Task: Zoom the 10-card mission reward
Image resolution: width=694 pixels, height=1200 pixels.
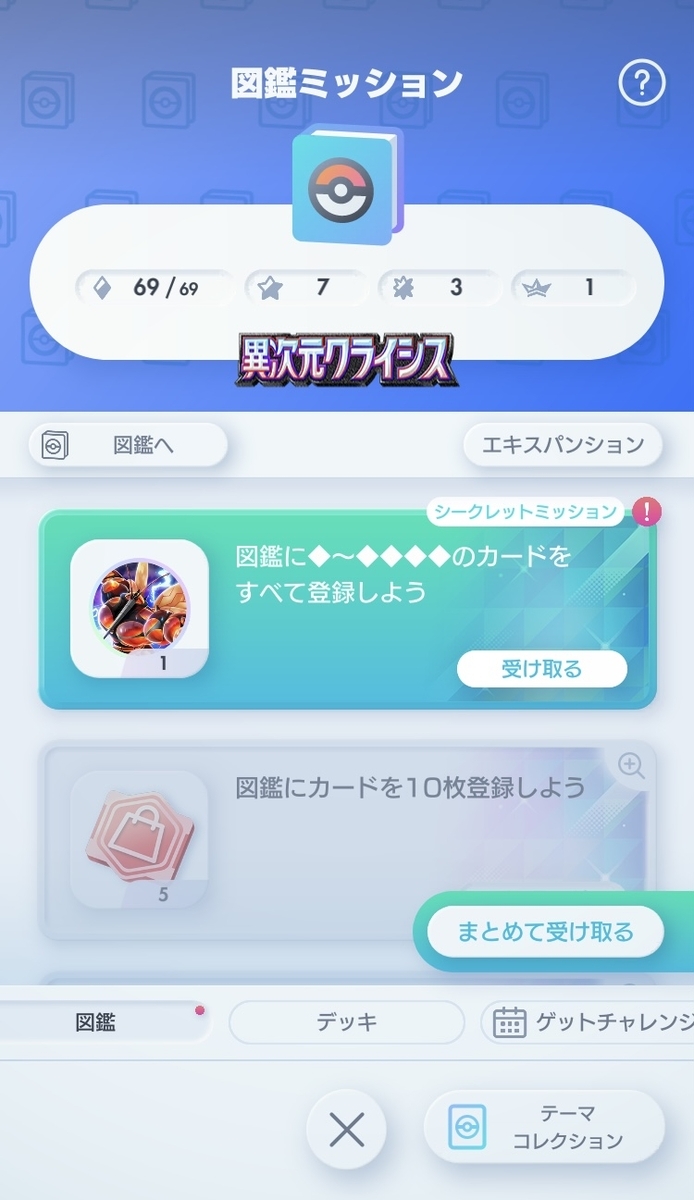Action: click(x=630, y=766)
